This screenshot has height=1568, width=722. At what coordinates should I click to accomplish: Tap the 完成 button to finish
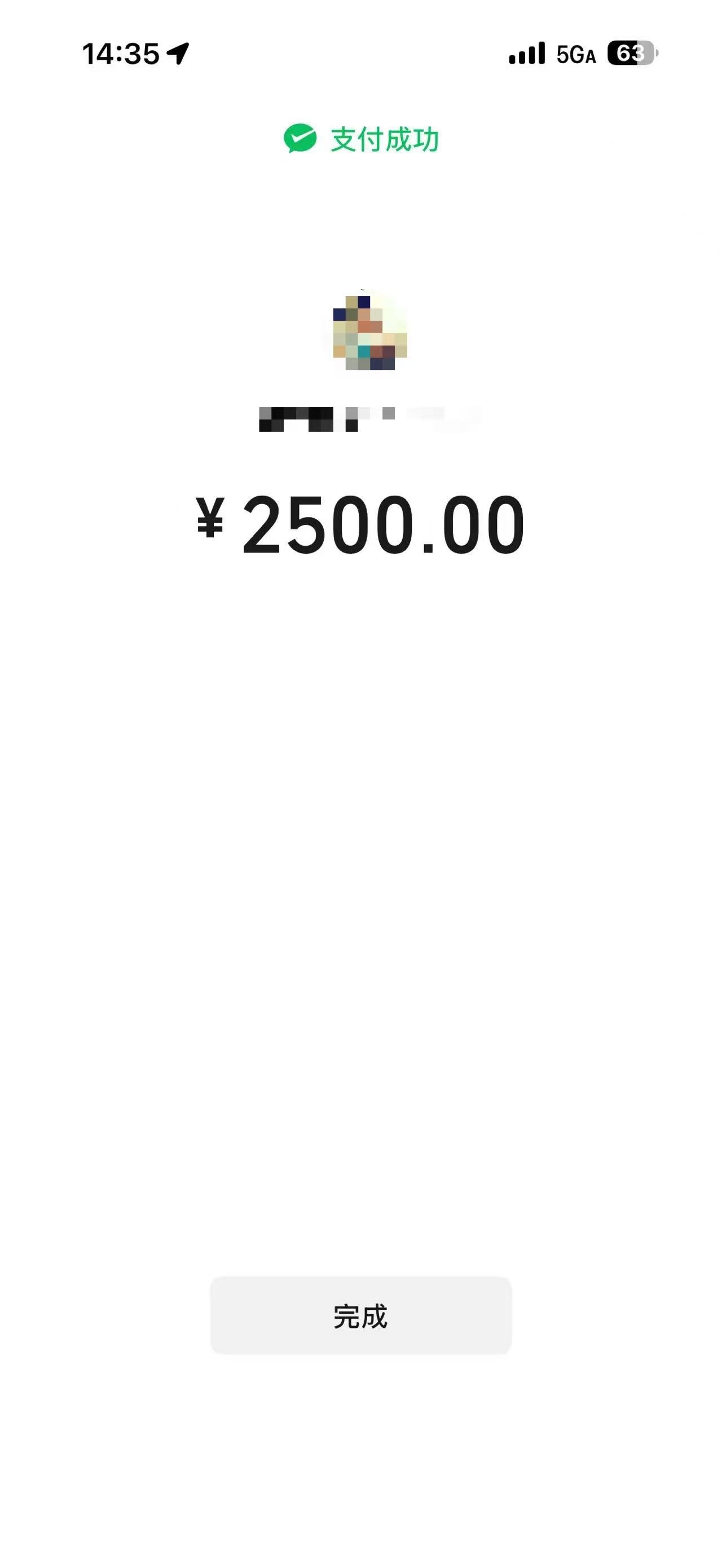tap(360, 1315)
